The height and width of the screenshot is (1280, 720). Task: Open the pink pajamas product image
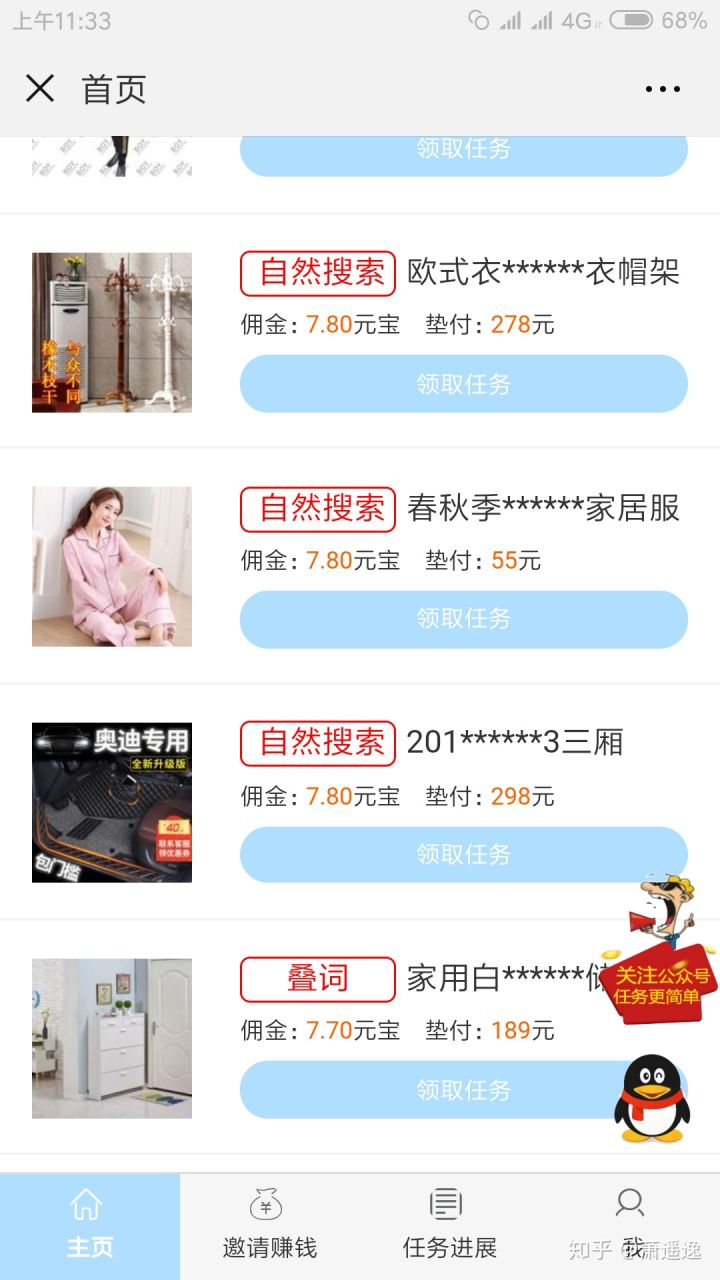[112, 567]
